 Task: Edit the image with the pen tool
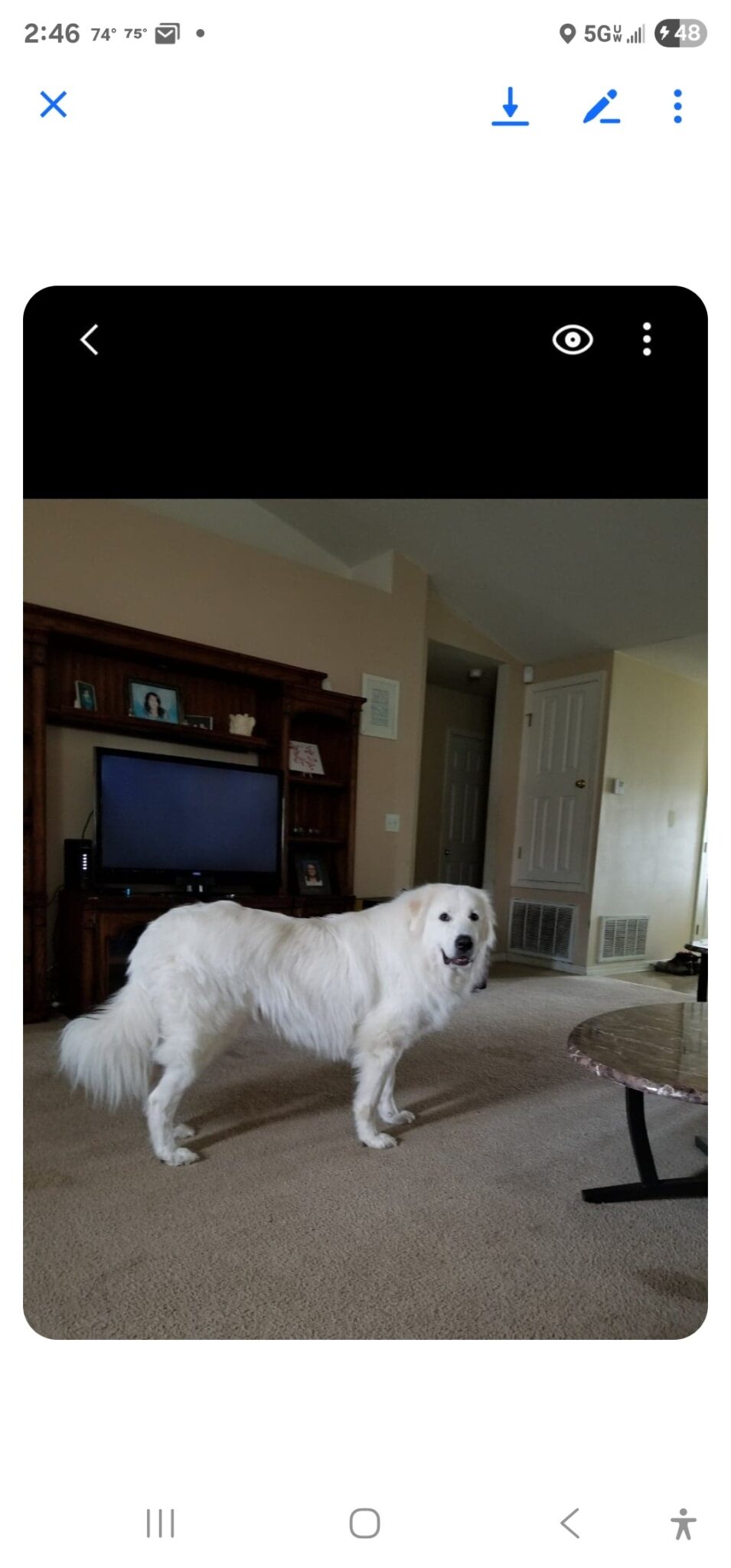point(602,106)
